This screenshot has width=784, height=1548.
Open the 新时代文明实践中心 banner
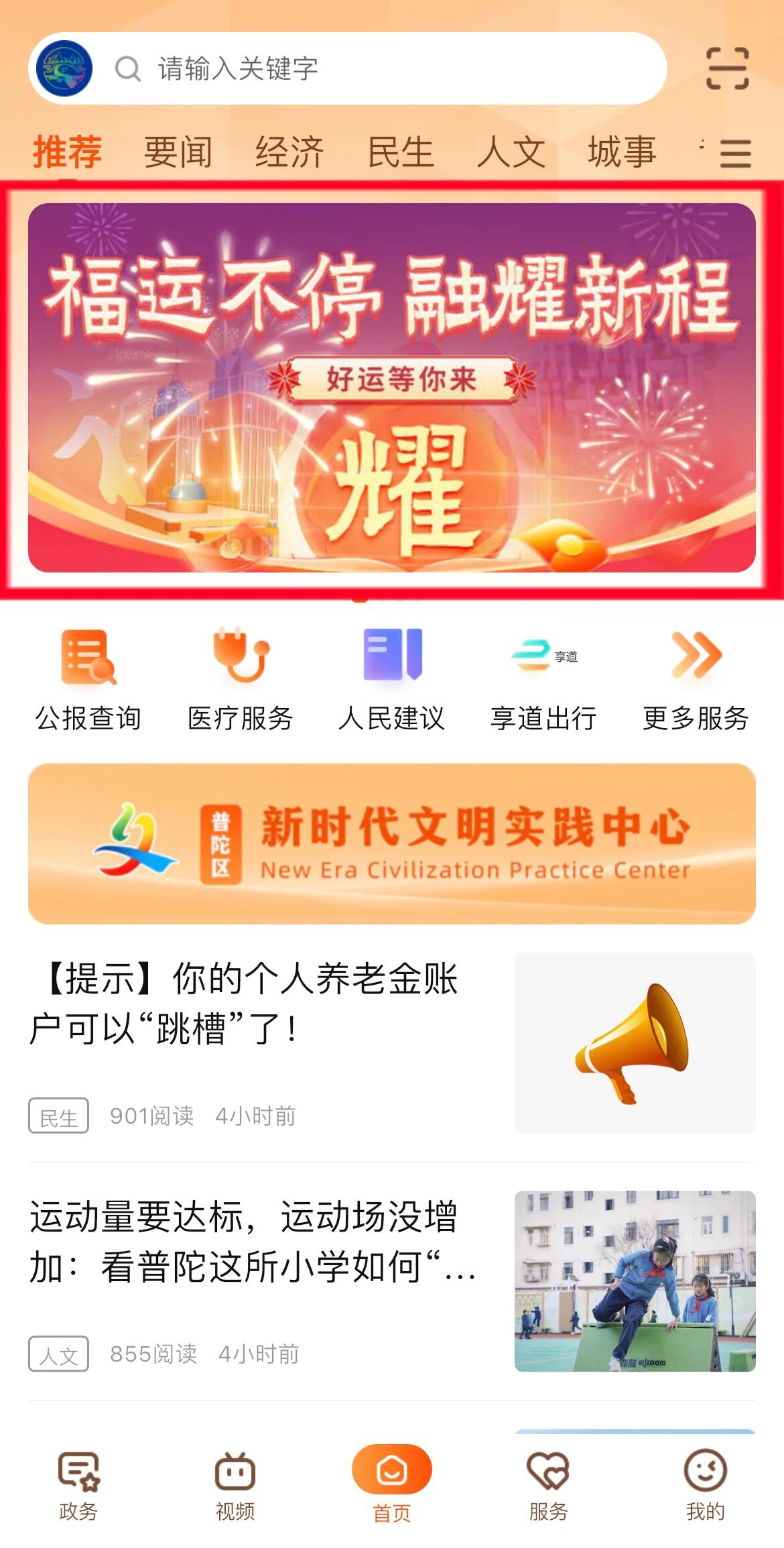tap(392, 843)
